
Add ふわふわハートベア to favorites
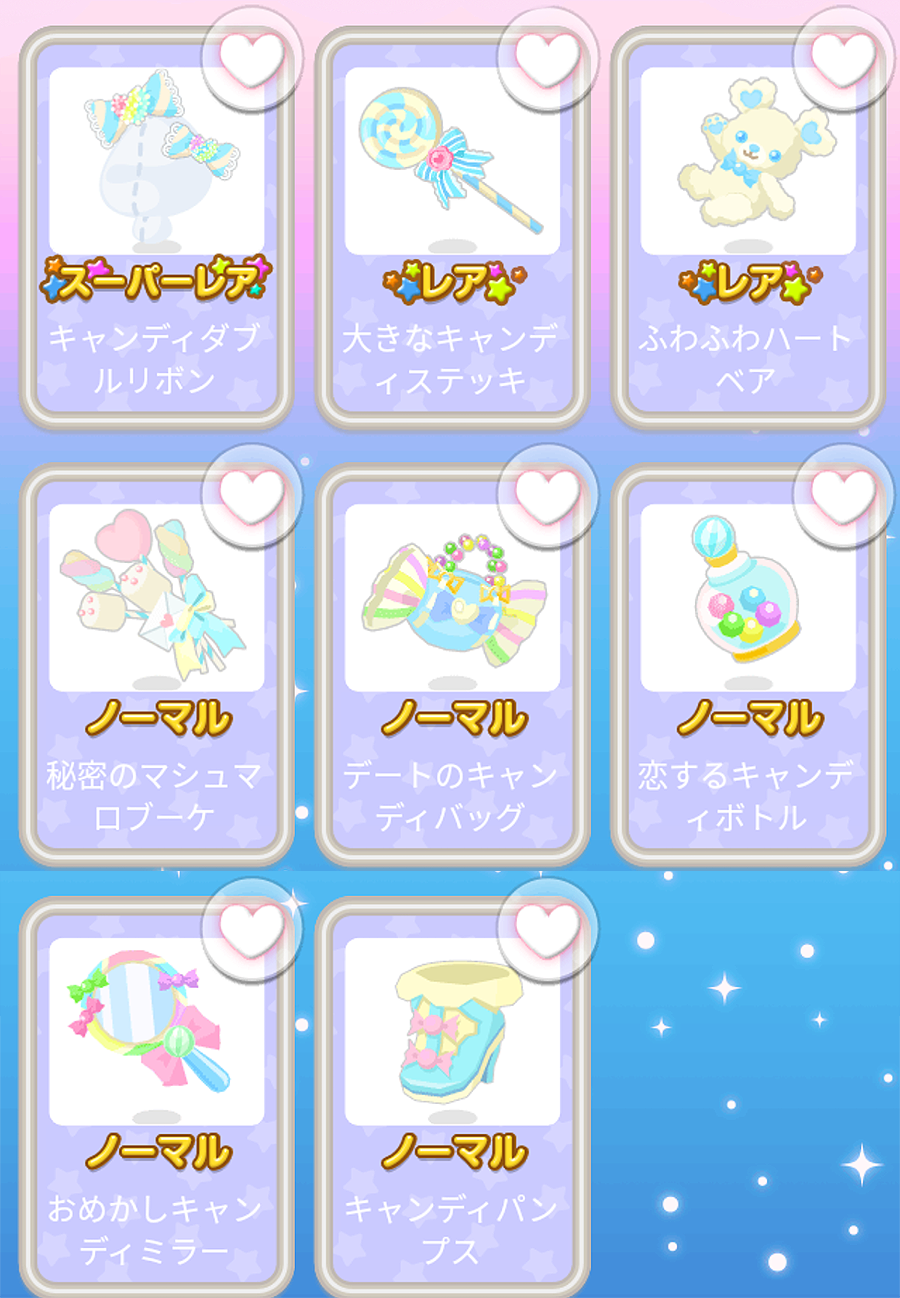[x=842, y=61]
